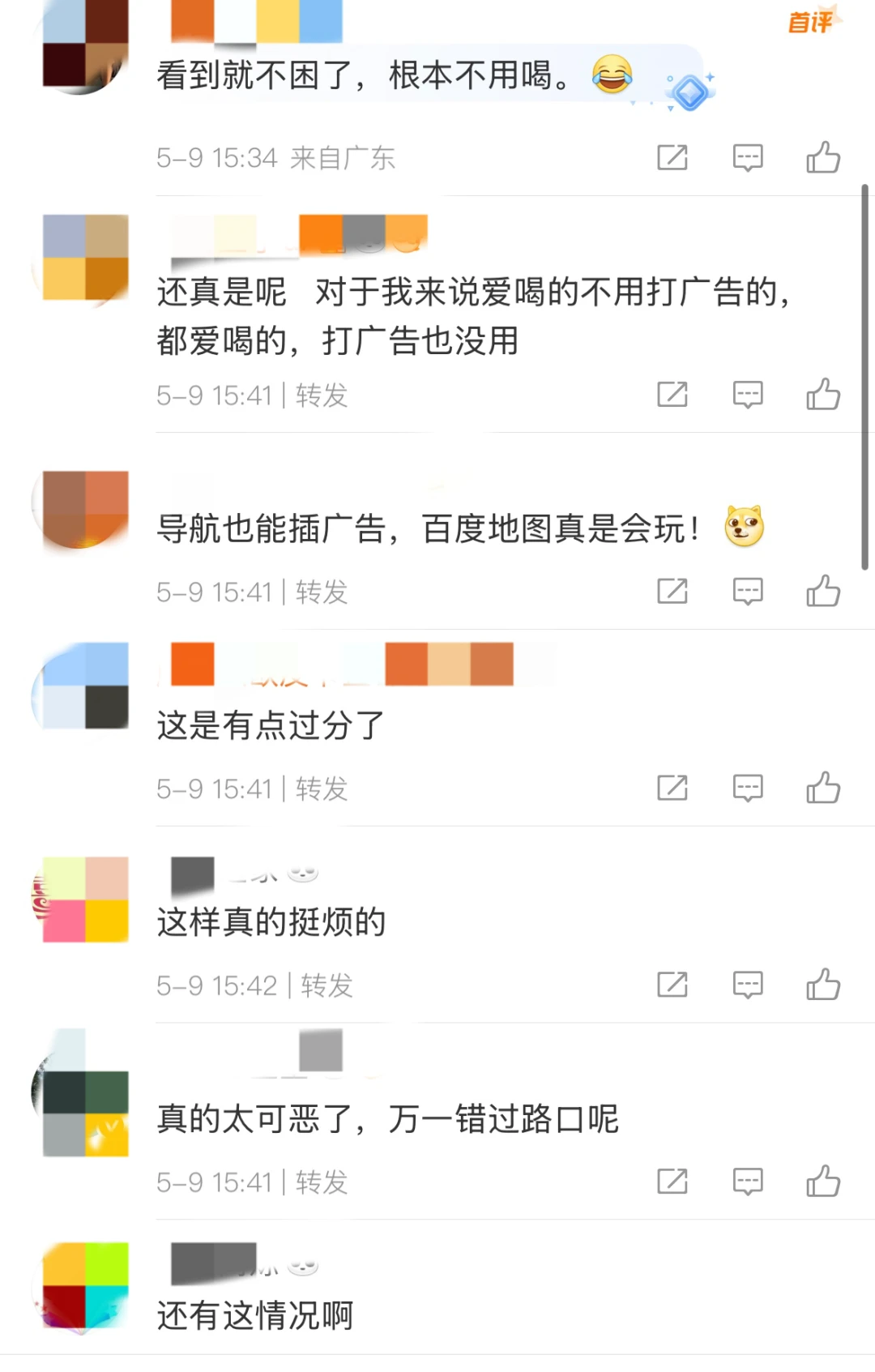The width and height of the screenshot is (875, 1372).
Task: Like the comment starting with 还真是呢
Action: tap(823, 395)
